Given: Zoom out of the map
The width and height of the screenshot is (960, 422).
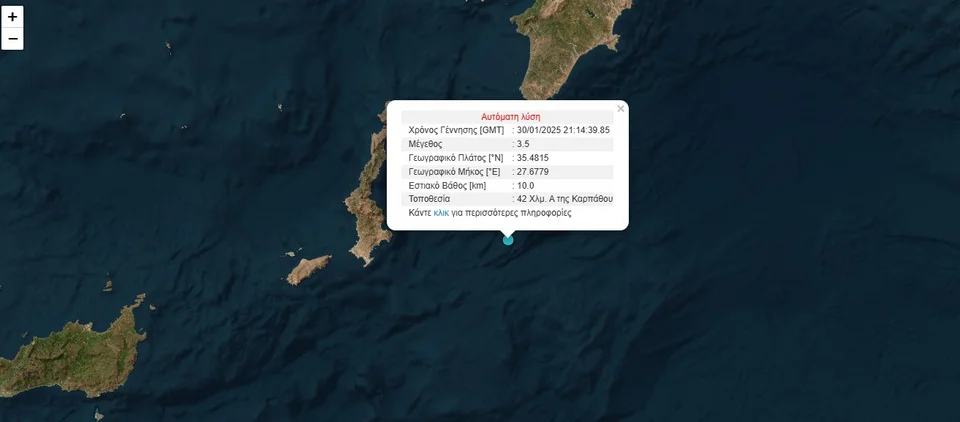Looking at the screenshot, I should [x=12, y=39].
